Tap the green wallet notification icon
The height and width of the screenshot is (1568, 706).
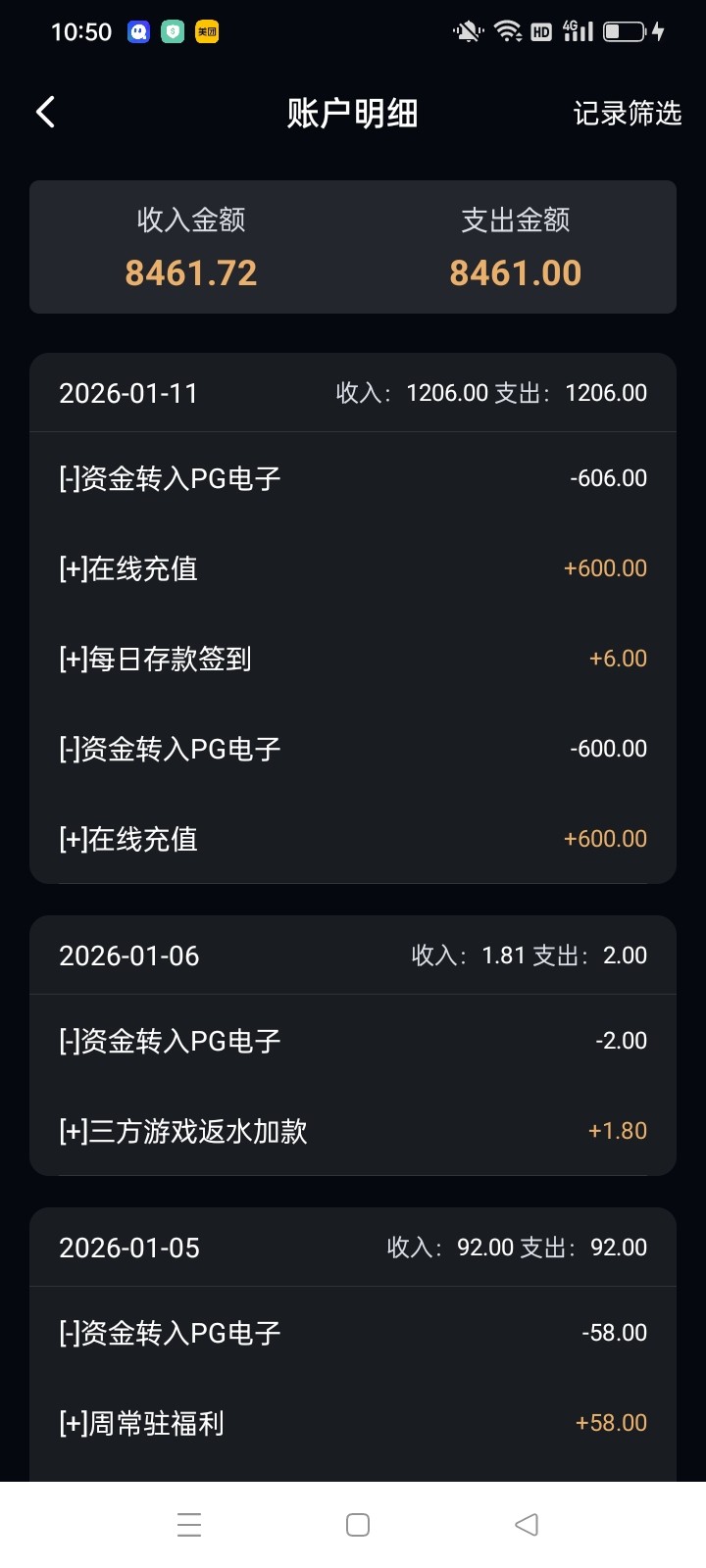tap(173, 31)
